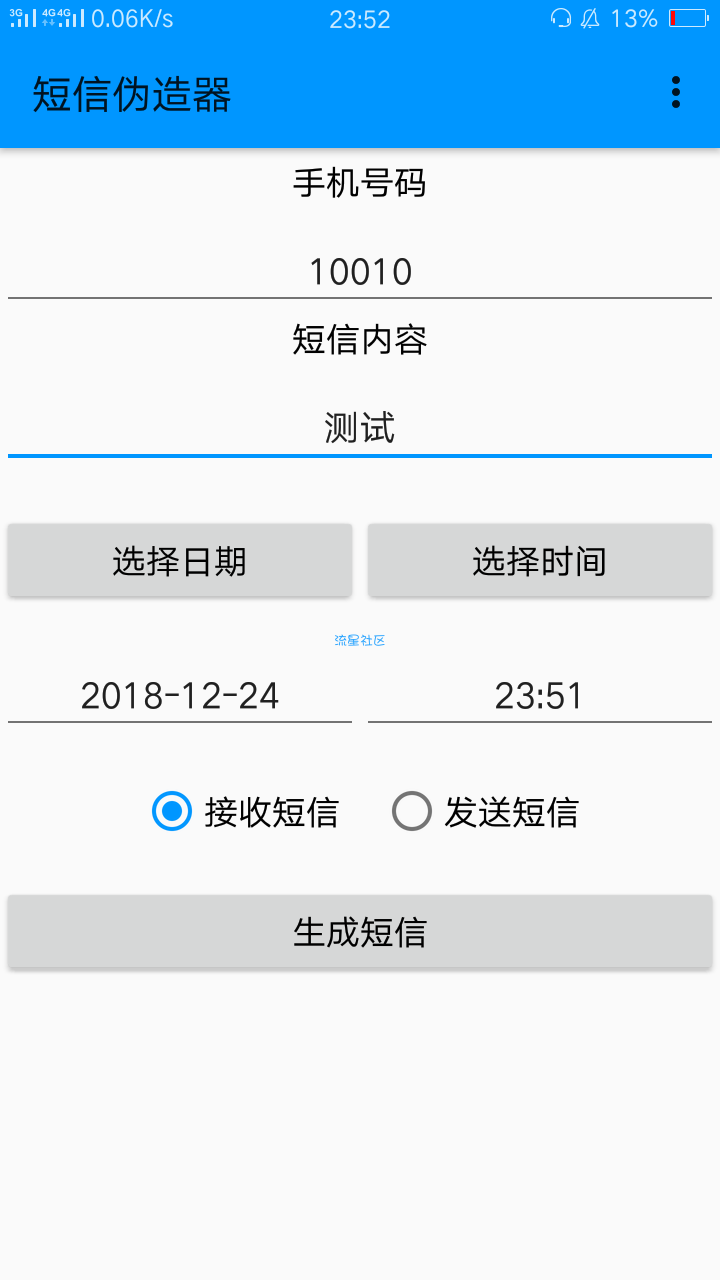Tap the date field showing 2018-12-24
Image resolution: width=720 pixels, height=1280 pixels.
[x=180, y=696]
